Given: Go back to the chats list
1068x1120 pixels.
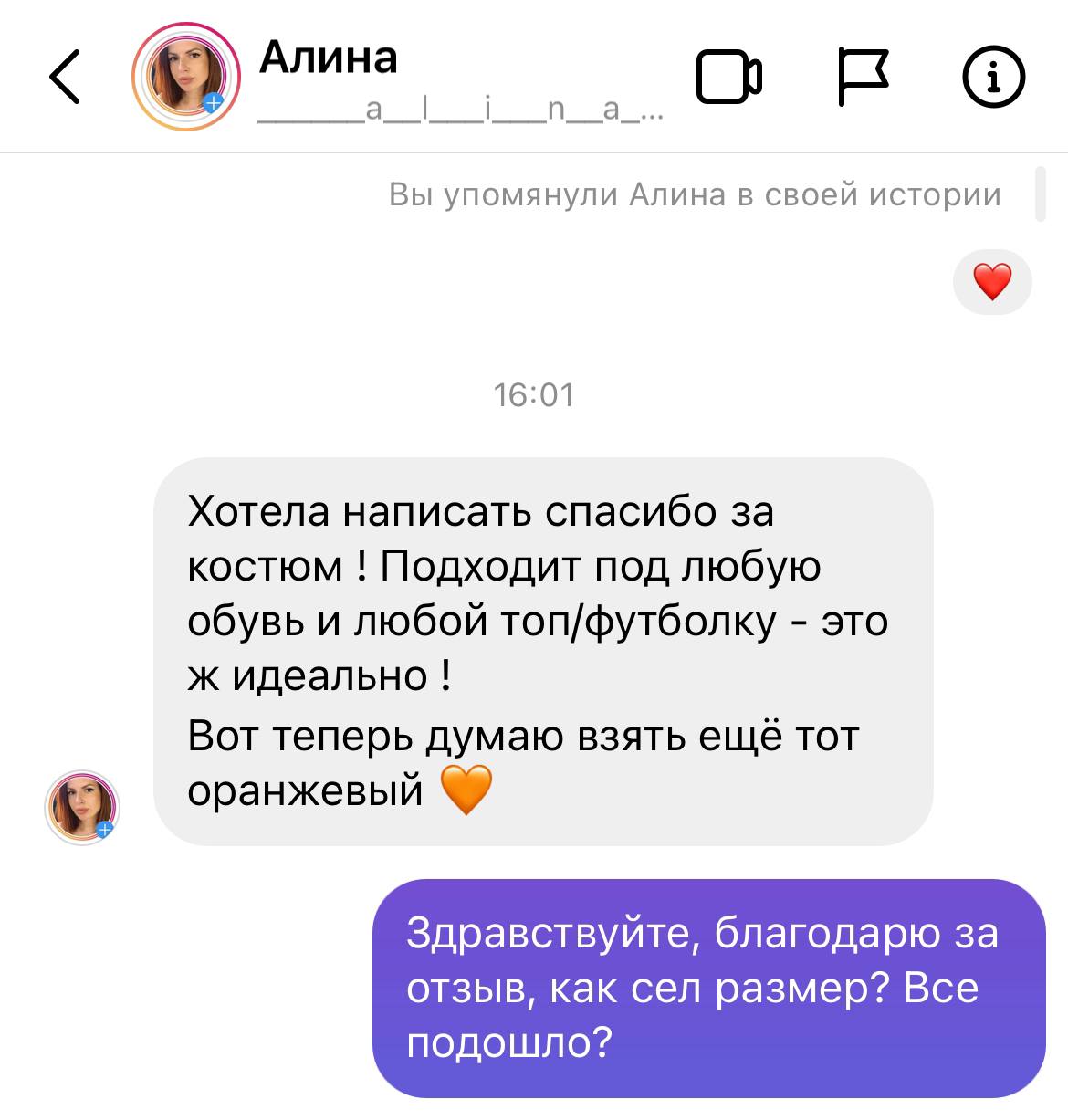Looking at the screenshot, I should [x=65, y=77].
